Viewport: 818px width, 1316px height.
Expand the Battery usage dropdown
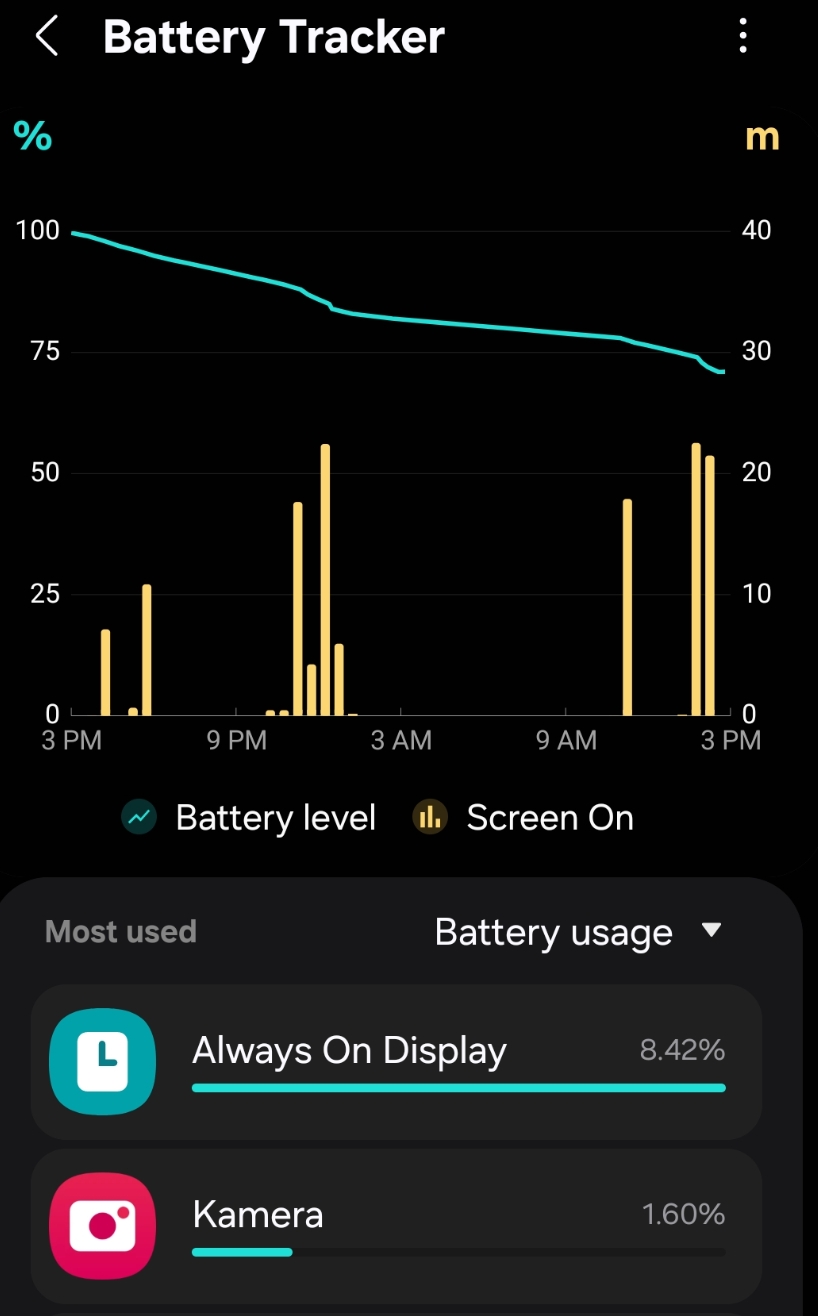pos(578,932)
